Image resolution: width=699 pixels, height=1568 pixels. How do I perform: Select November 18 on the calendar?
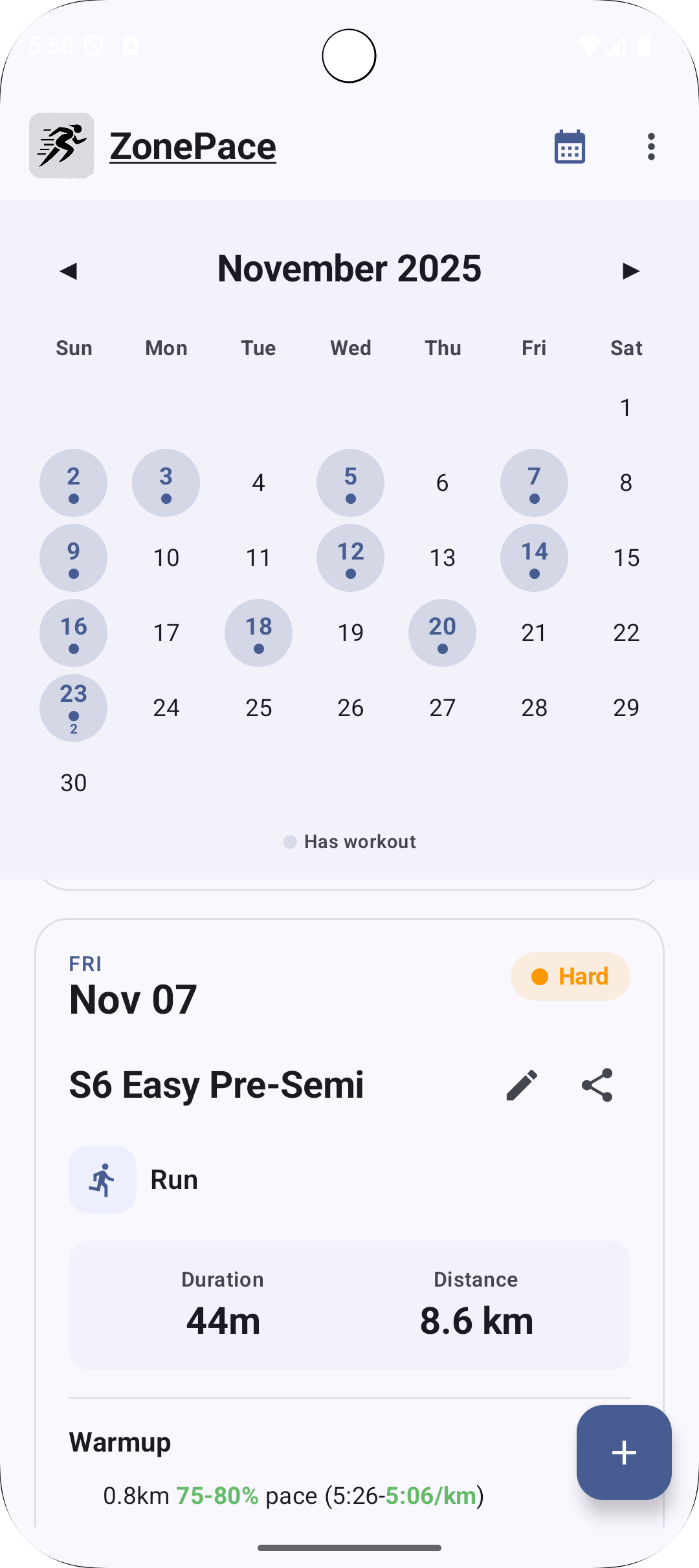tap(258, 633)
